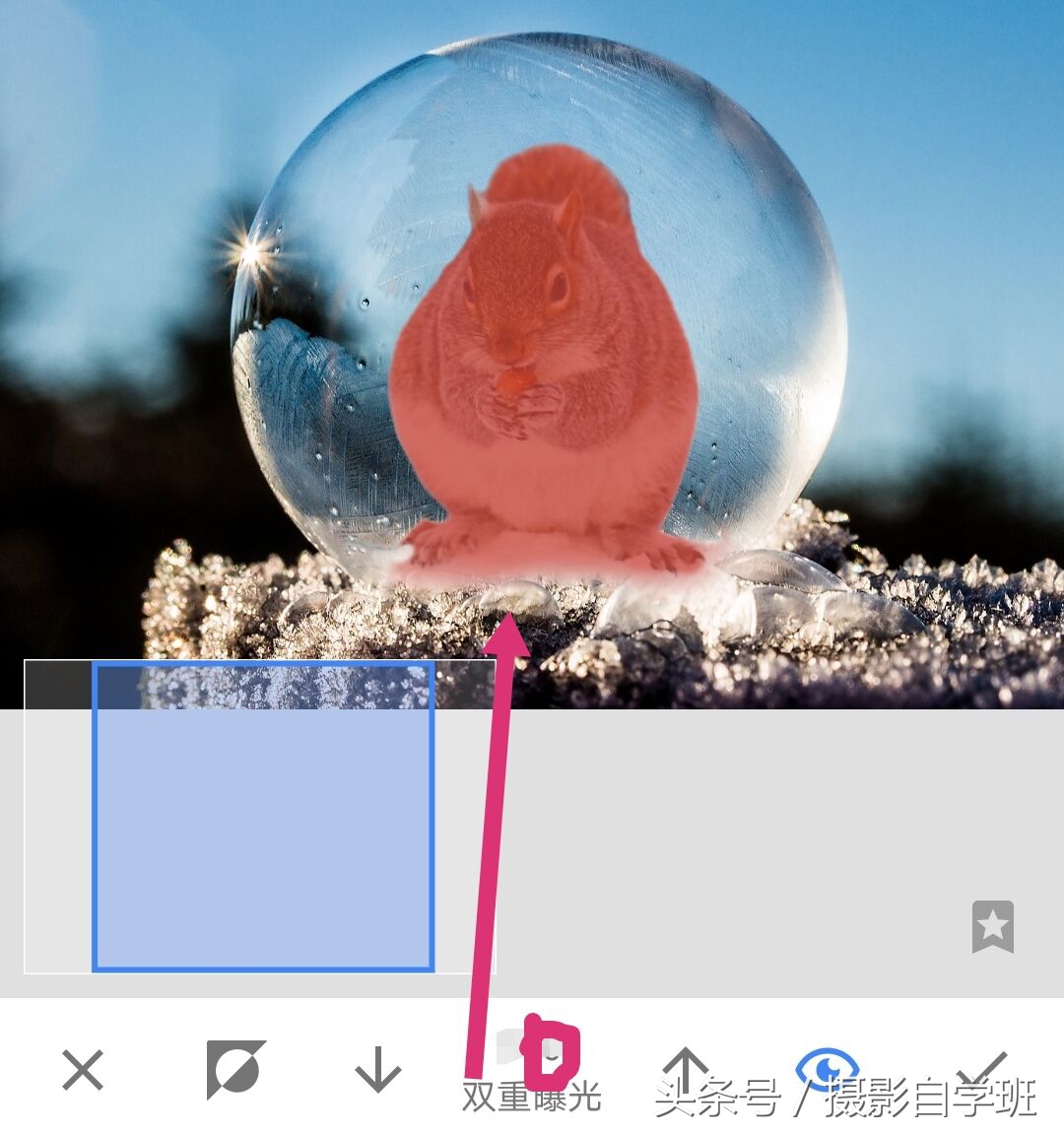Toggle mask visibility eye icon

tap(828, 1067)
